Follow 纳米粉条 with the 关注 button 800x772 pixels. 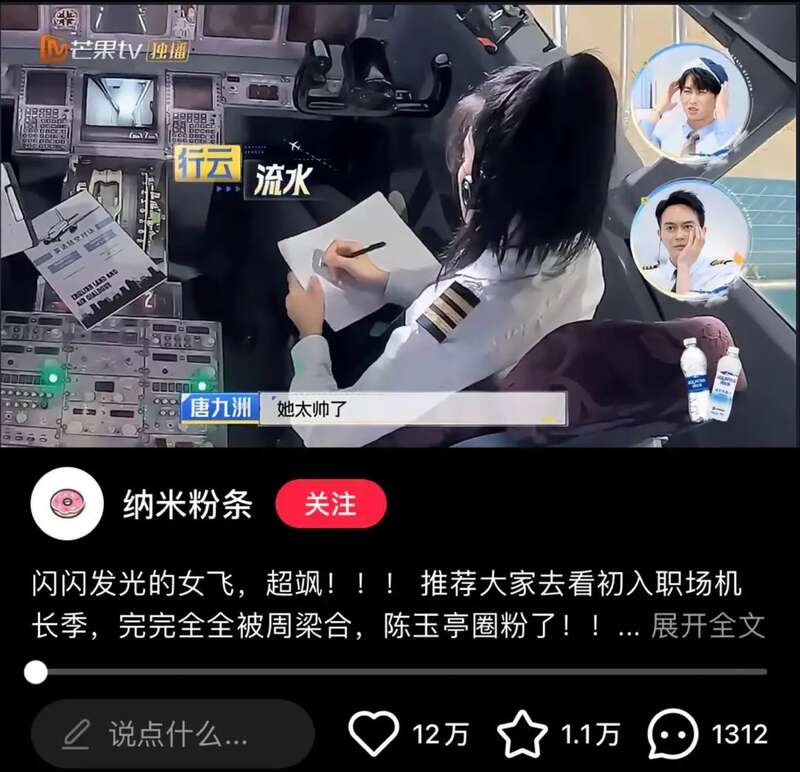pos(330,503)
